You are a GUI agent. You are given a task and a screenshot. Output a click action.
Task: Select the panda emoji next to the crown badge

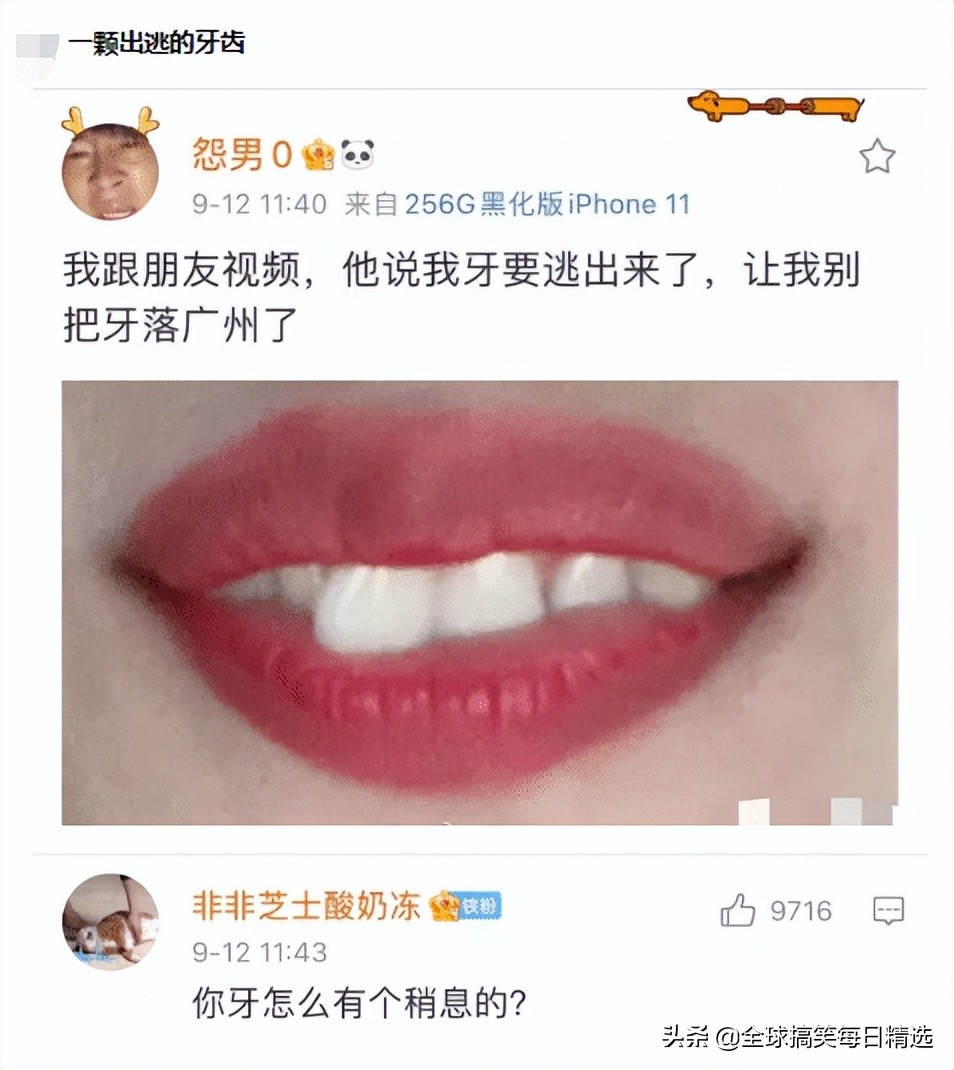tap(356, 151)
